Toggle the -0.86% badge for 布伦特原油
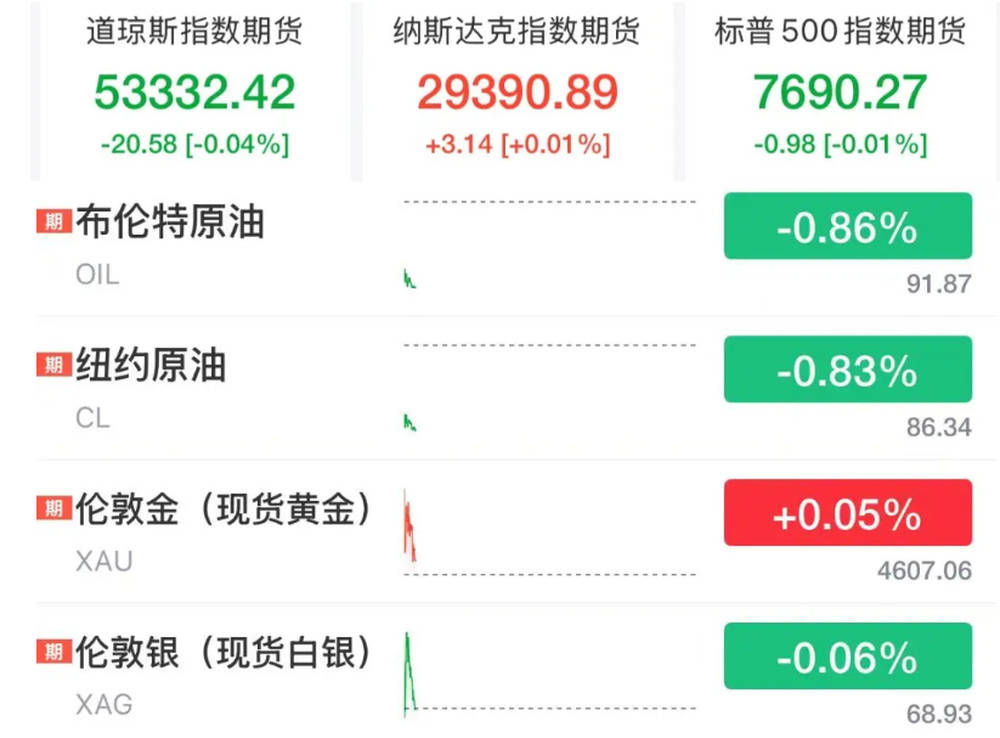Viewport: 1000px width, 738px height. tap(848, 226)
